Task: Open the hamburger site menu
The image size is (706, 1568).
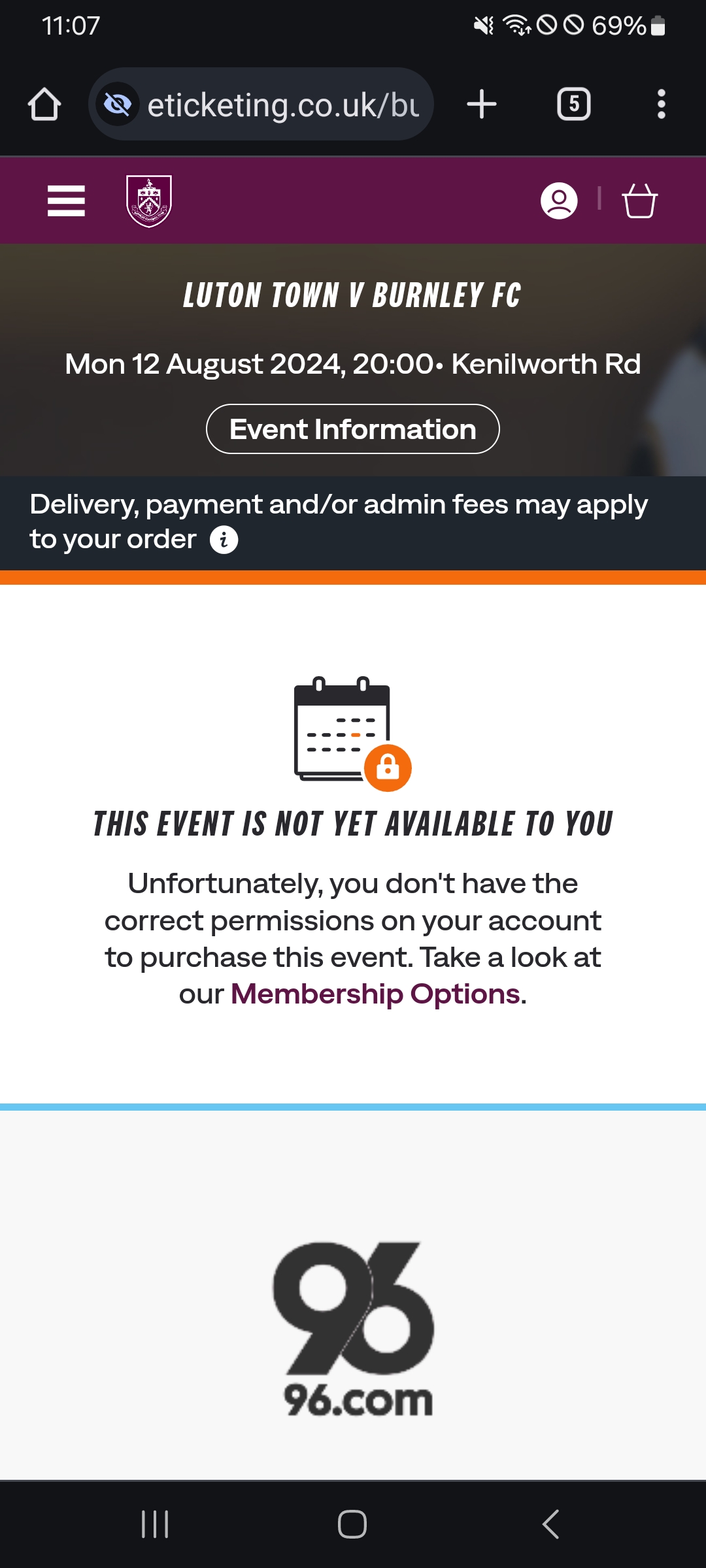Action: [x=66, y=201]
